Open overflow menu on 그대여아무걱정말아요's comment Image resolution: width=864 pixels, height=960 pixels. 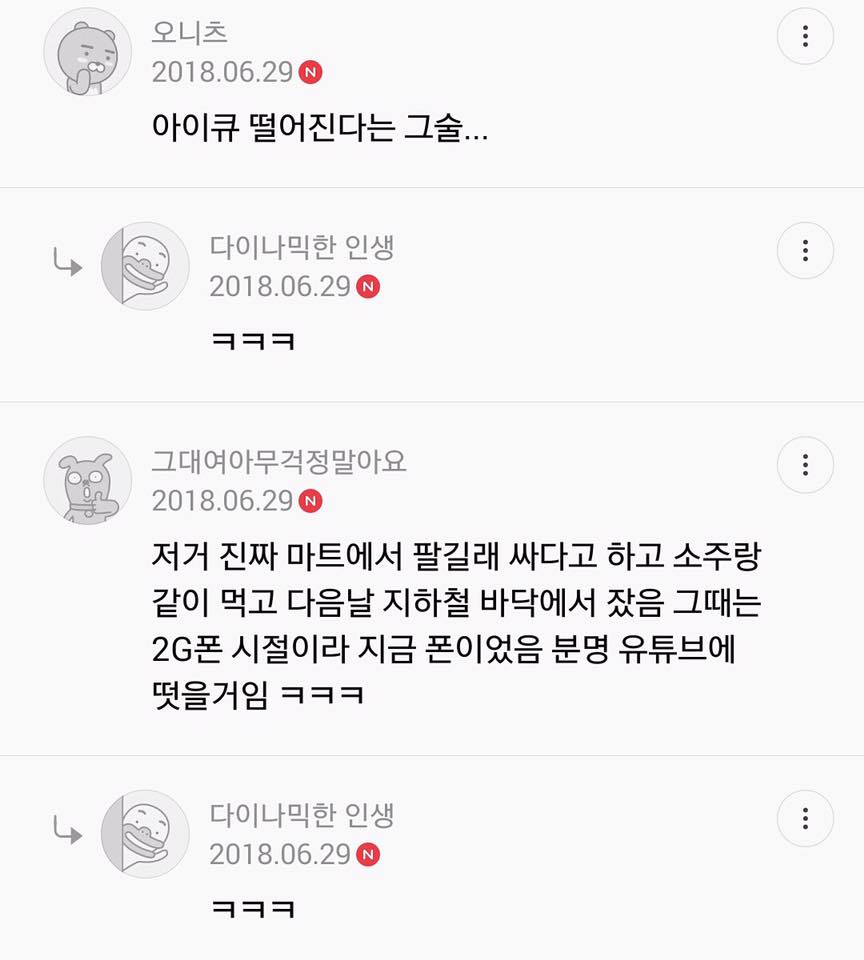(x=805, y=465)
